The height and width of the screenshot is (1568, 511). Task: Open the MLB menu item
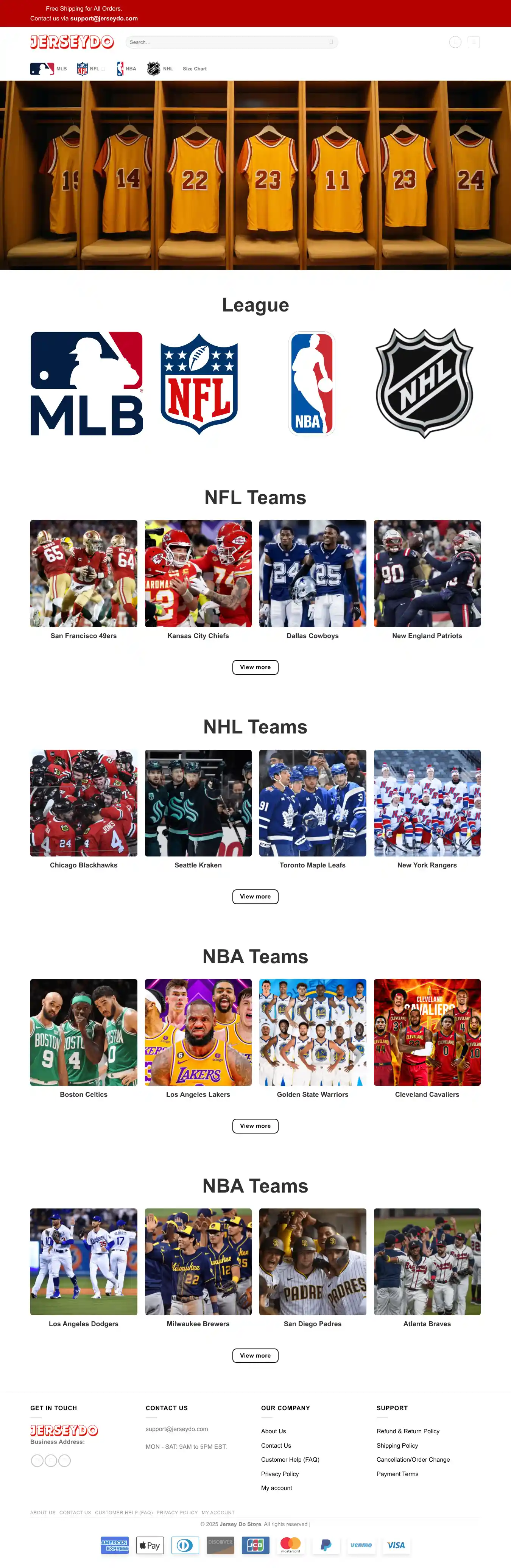tap(49, 69)
